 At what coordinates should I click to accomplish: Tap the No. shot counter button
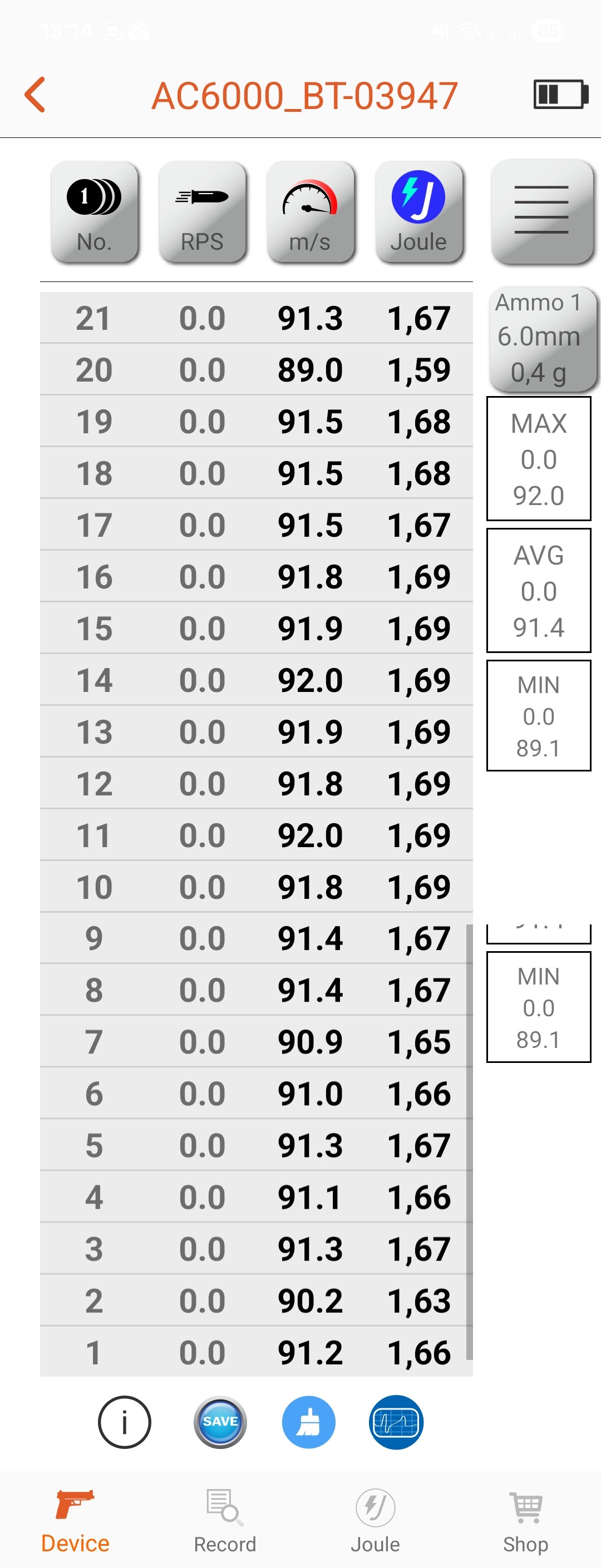coord(95,212)
